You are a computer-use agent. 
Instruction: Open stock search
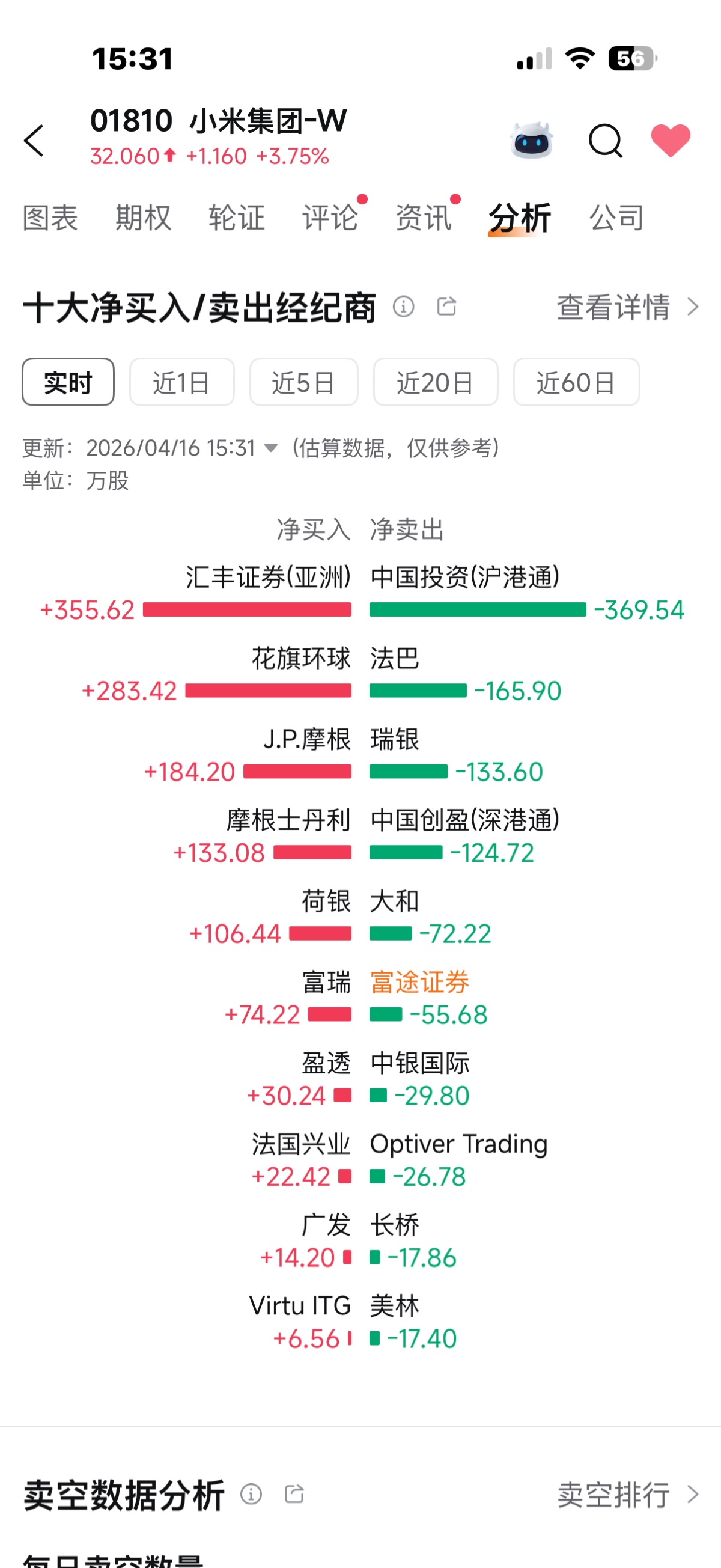click(x=605, y=141)
